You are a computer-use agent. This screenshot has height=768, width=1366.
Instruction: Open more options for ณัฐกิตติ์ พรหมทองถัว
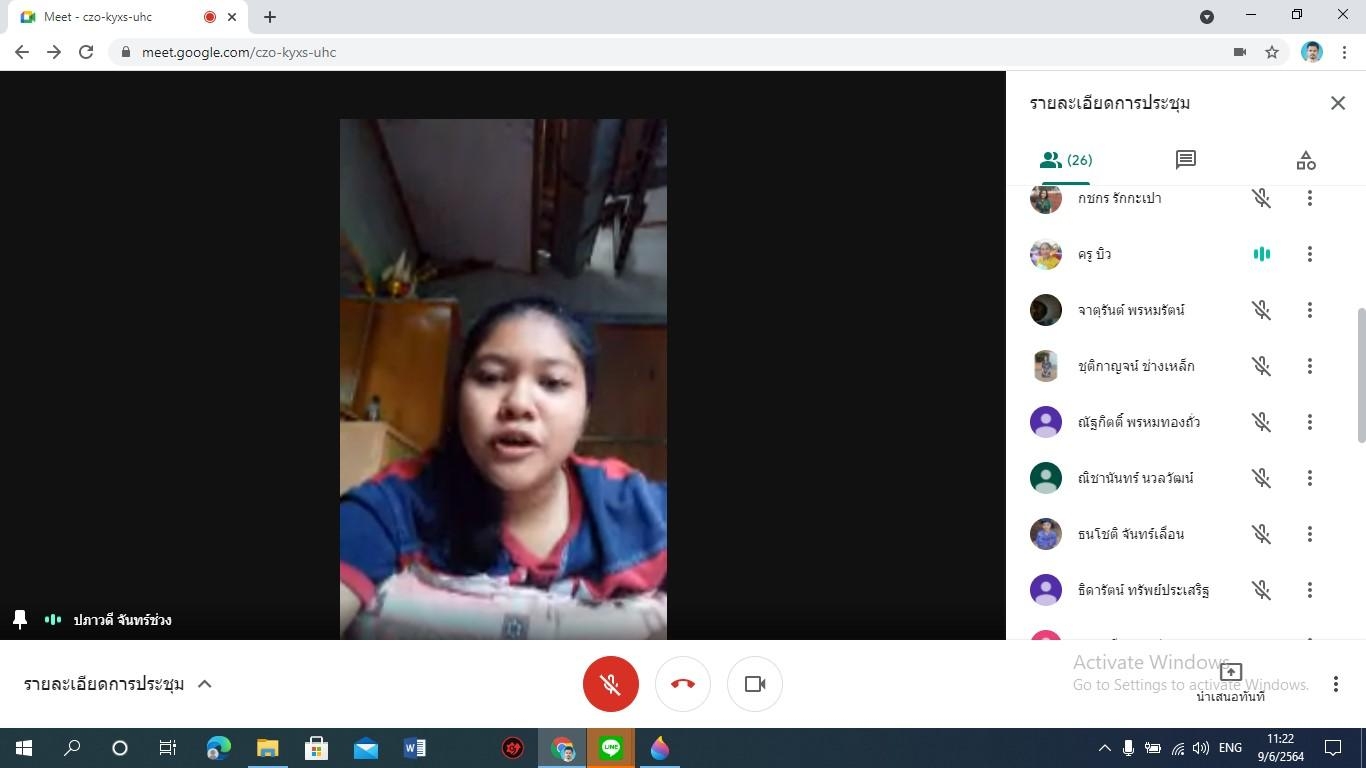(x=1309, y=422)
